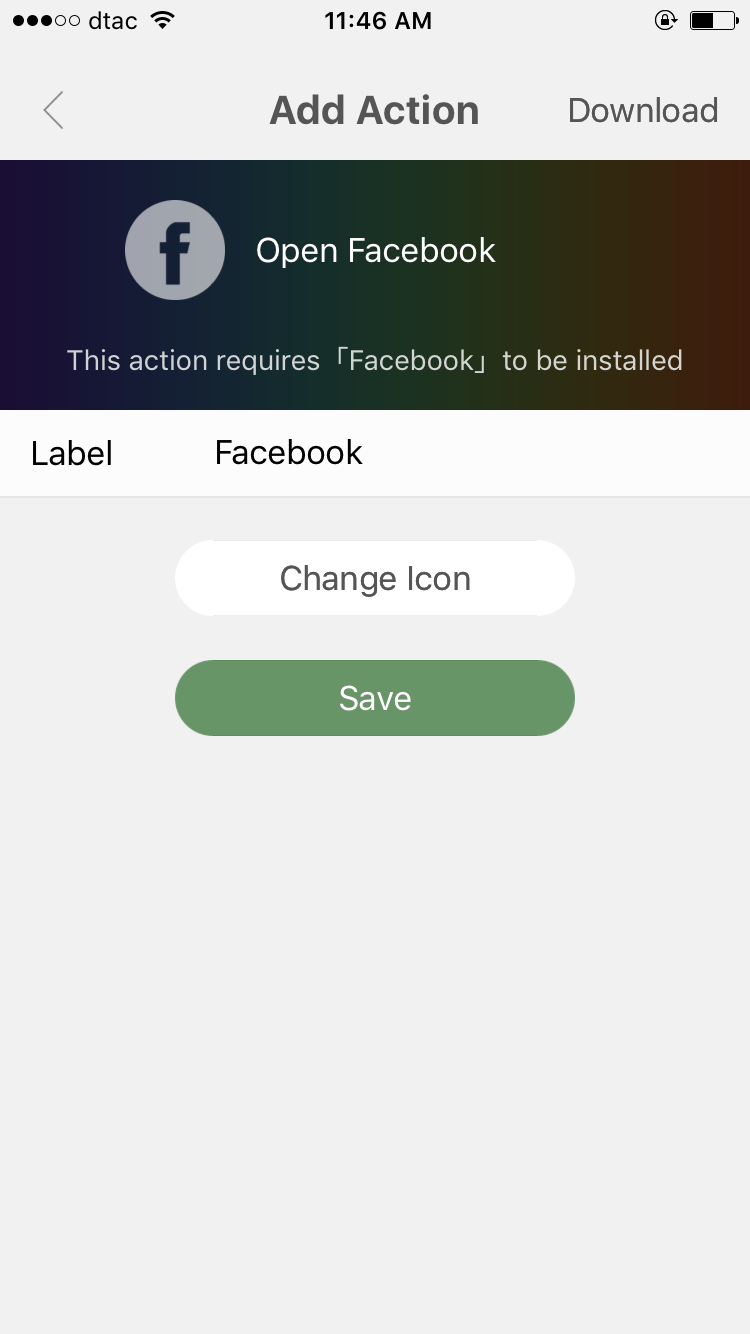Go back using the arrow icon
This screenshot has height=1334, width=750.
point(54,110)
